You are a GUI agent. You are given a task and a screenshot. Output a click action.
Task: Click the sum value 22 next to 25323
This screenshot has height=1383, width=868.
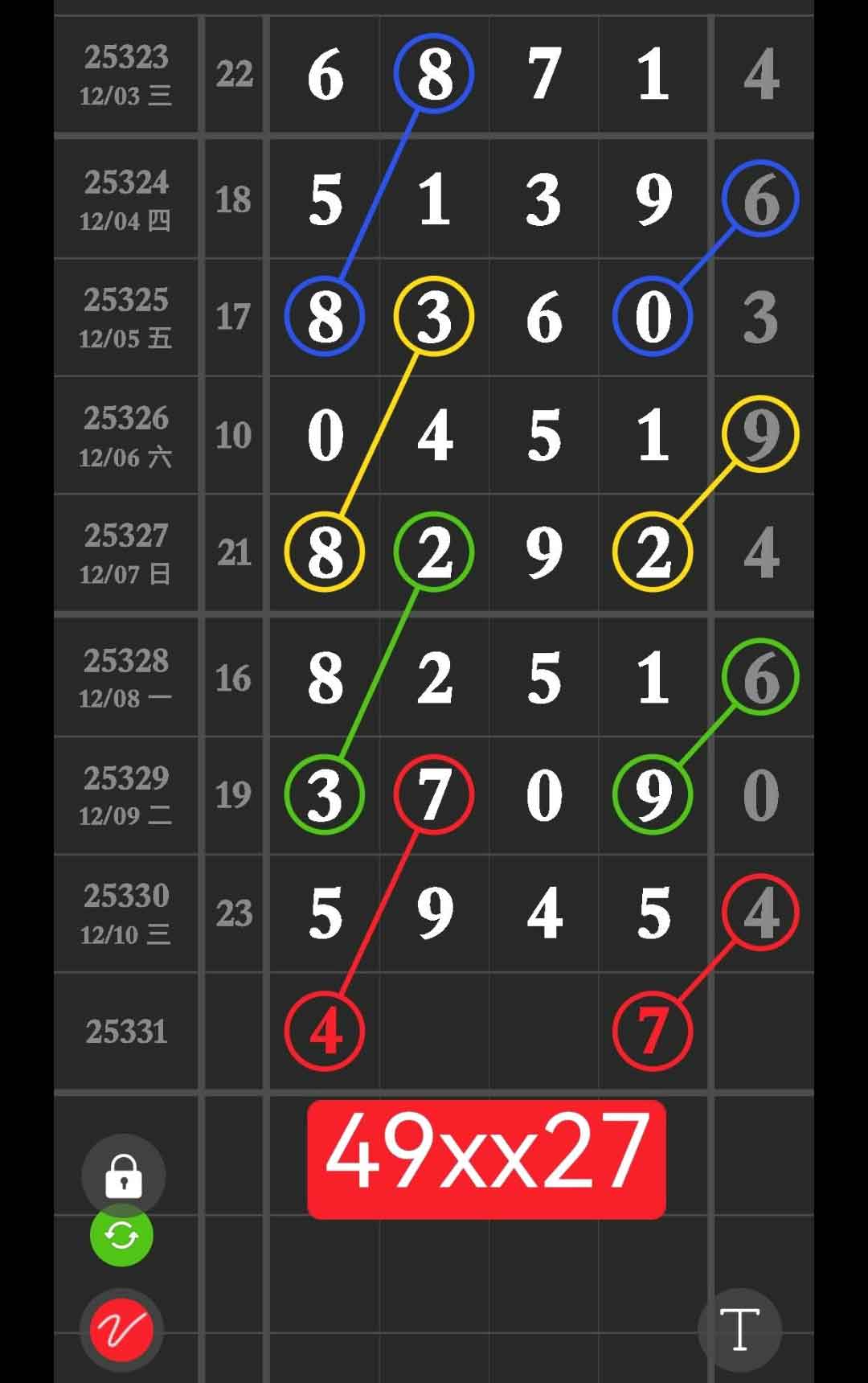[234, 74]
